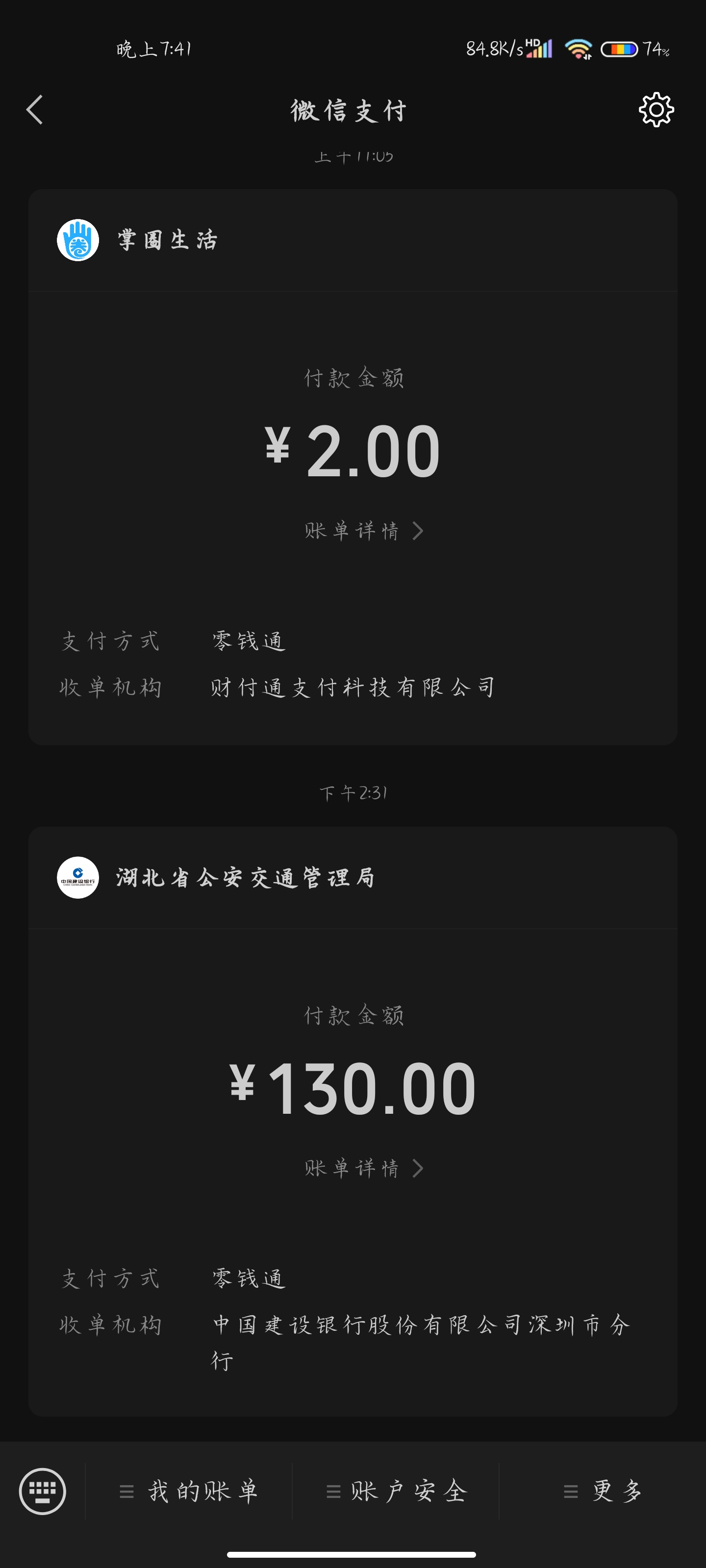Viewport: 706px width, 1568px height.
Task: Go back from 微信支付 screen
Action: point(35,110)
